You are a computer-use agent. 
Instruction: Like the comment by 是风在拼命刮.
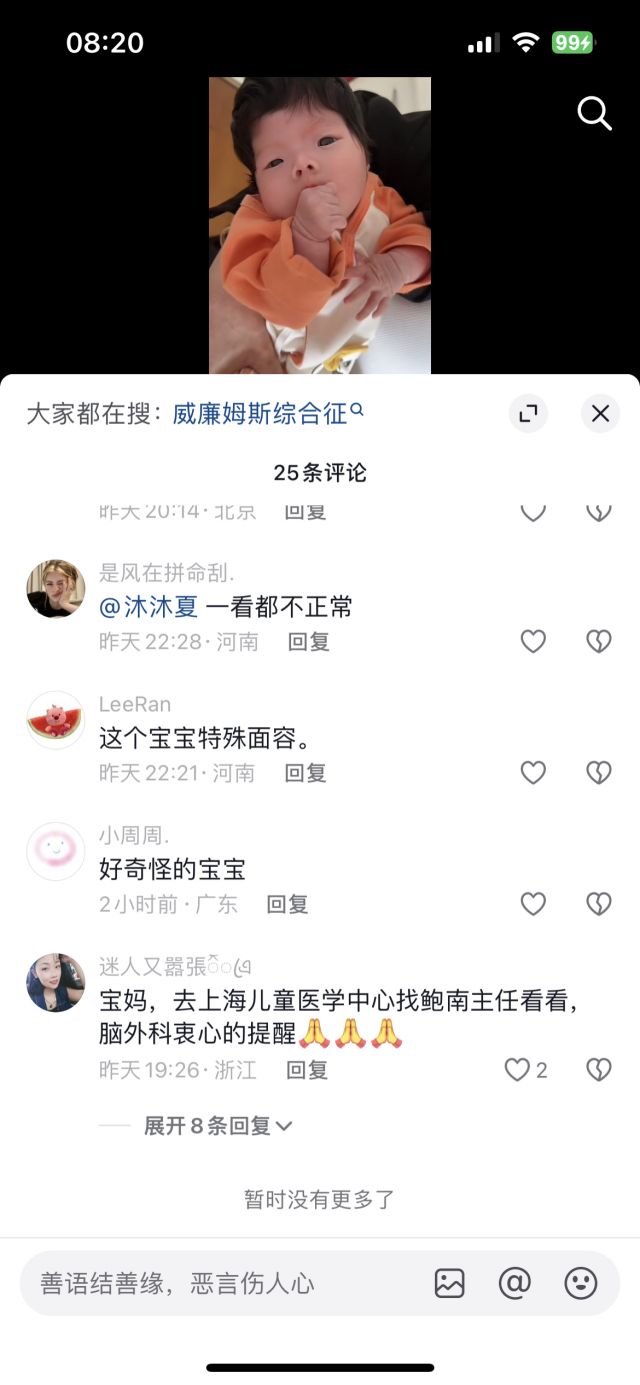[x=533, y=641]
